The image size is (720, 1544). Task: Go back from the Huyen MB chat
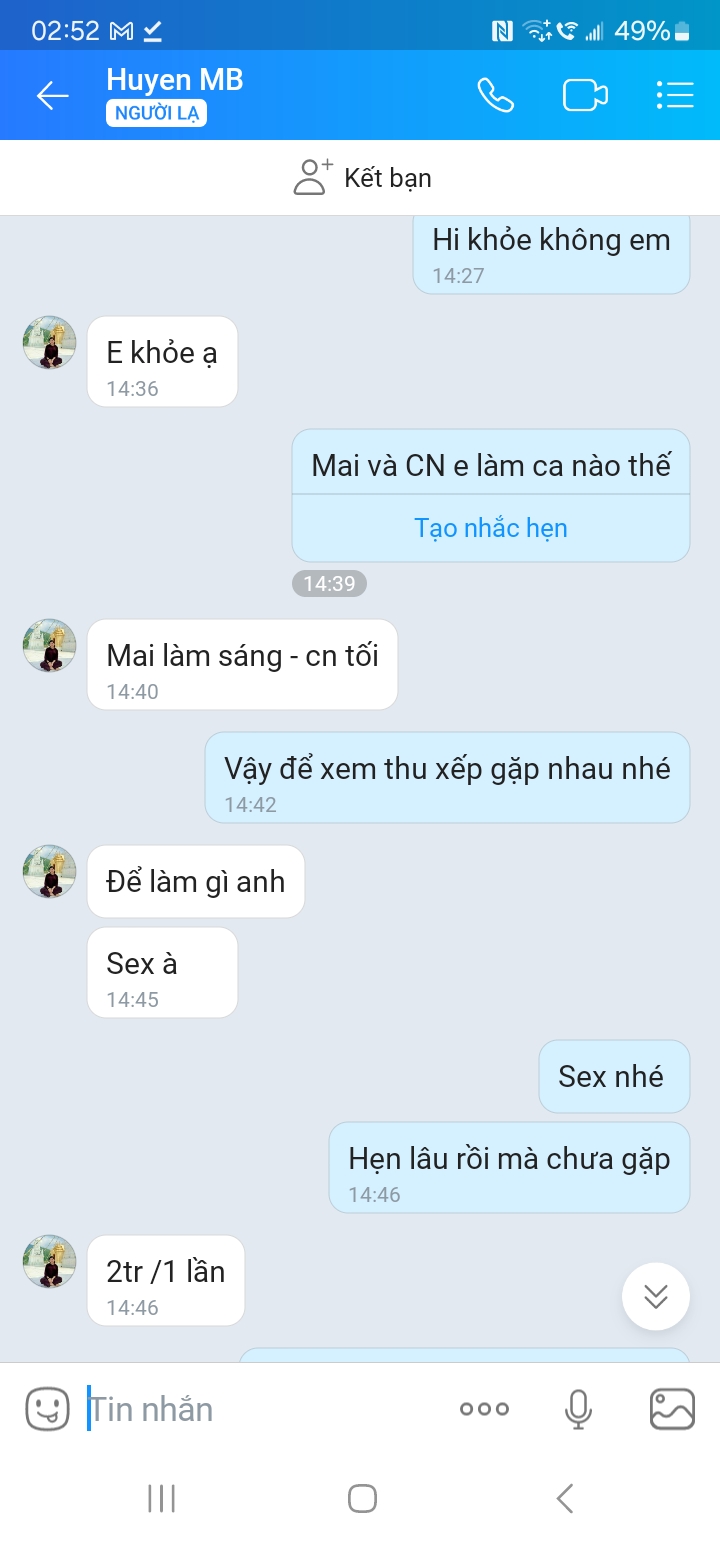pyautogui.click(x=52, y=95)
